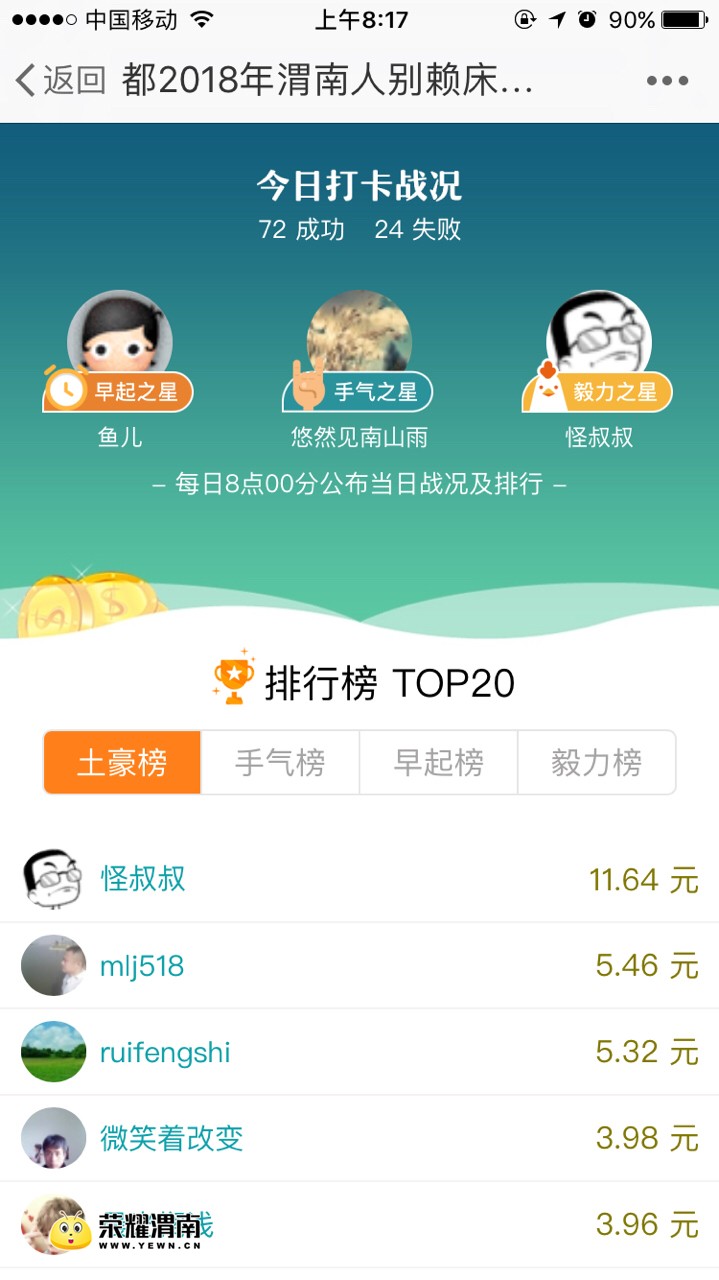
Task: Open the three-dot overflow menu
Action: click(667, 81)
